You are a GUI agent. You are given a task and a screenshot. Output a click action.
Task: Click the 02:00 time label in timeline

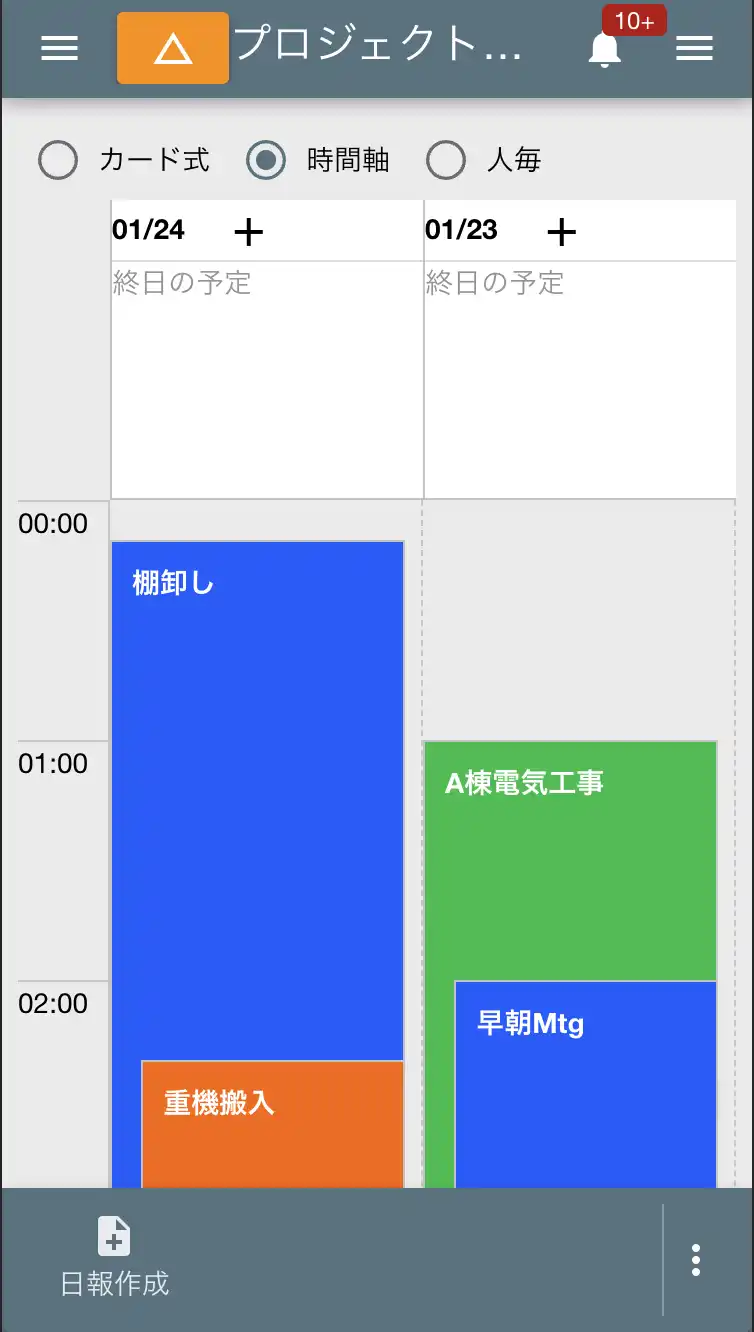(54, 1003)
